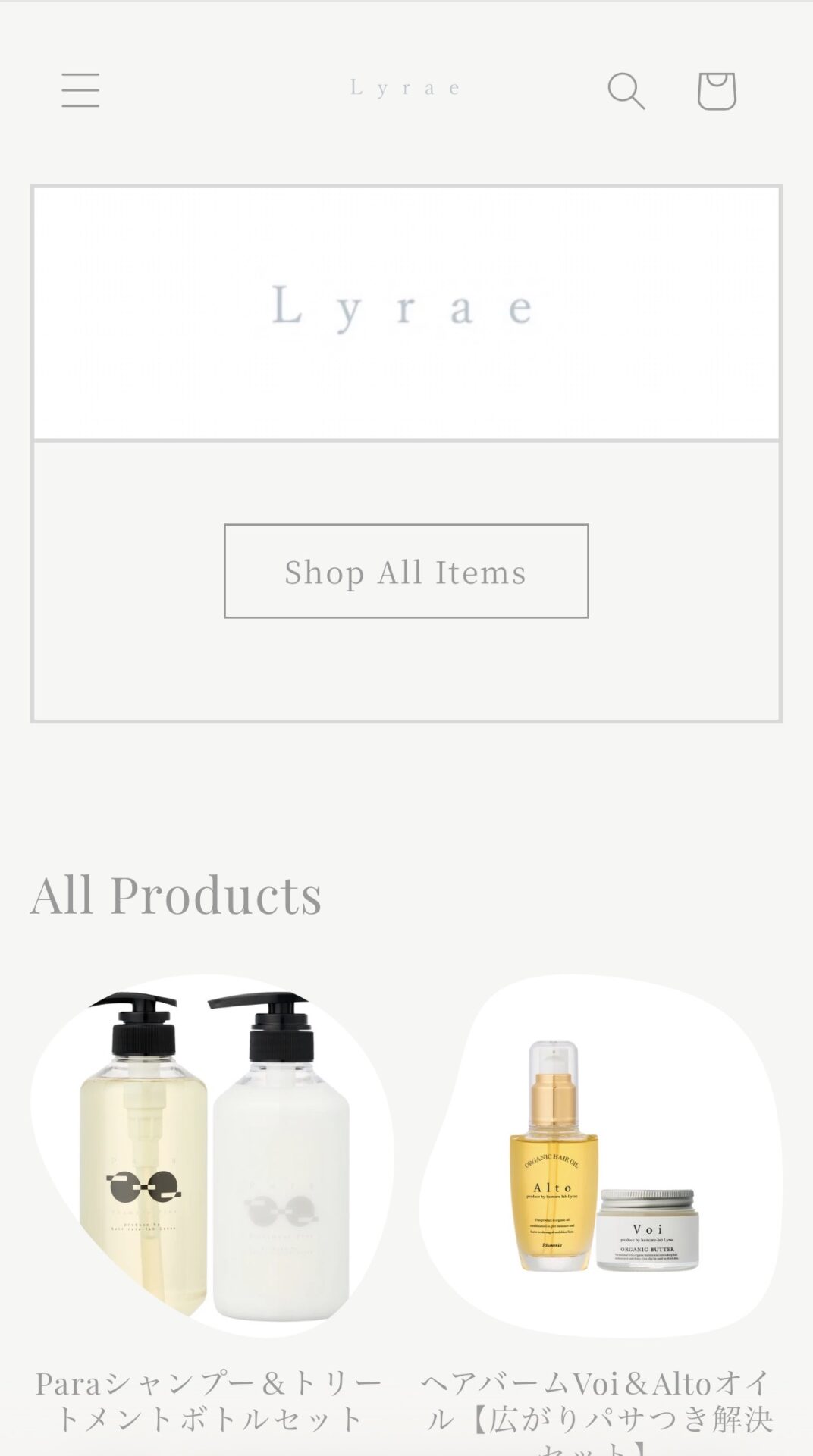Tap the Lyrae header logo link

406,89
